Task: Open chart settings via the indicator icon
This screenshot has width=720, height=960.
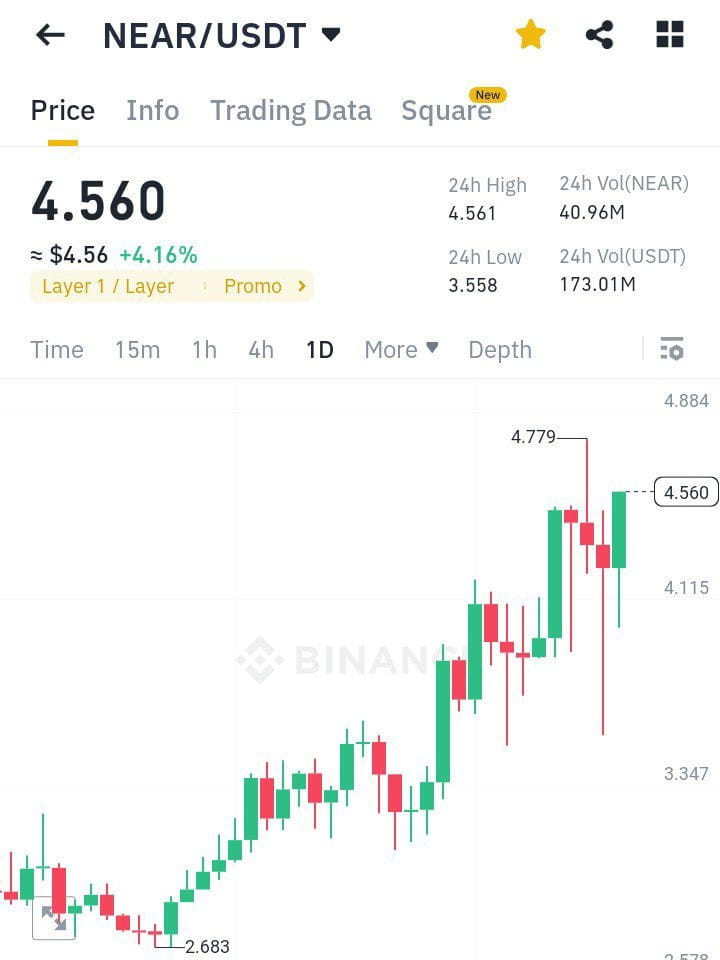Action: (673, 349)
